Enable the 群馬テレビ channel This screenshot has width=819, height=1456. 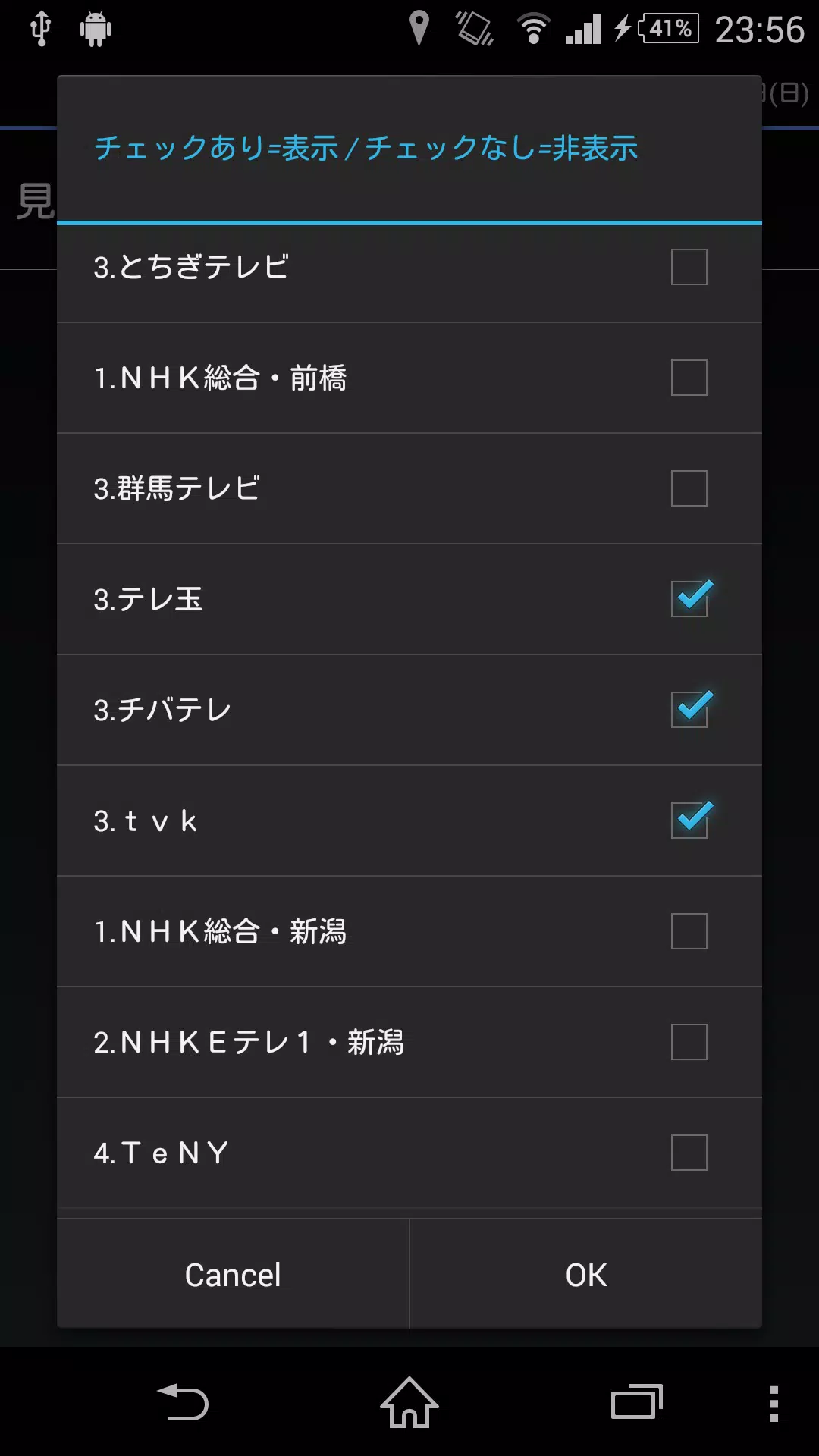click(688, 489)
